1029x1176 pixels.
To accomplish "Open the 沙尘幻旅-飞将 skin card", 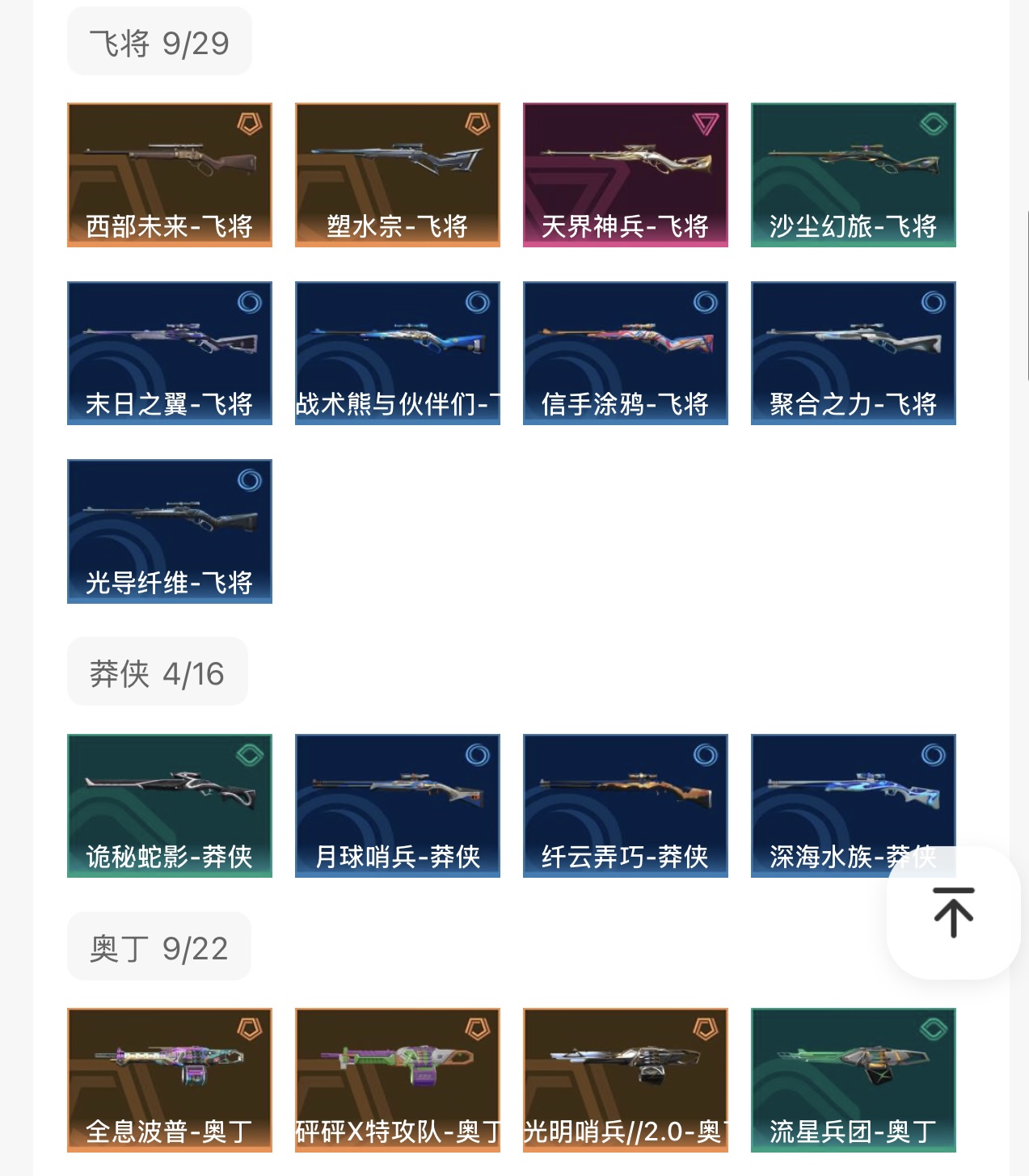I will [854, 175].
